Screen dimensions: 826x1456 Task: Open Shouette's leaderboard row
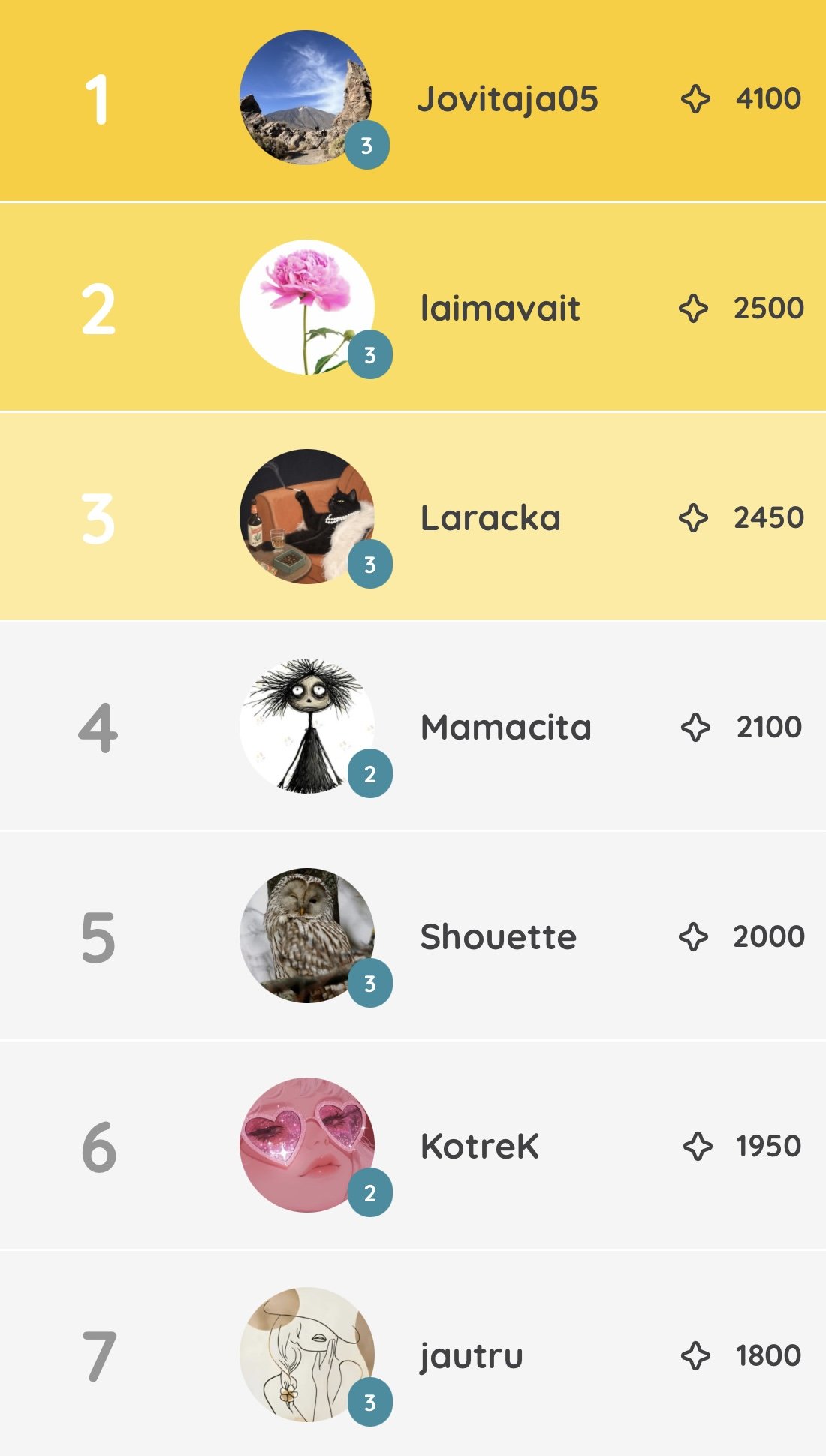pos(413,936)
